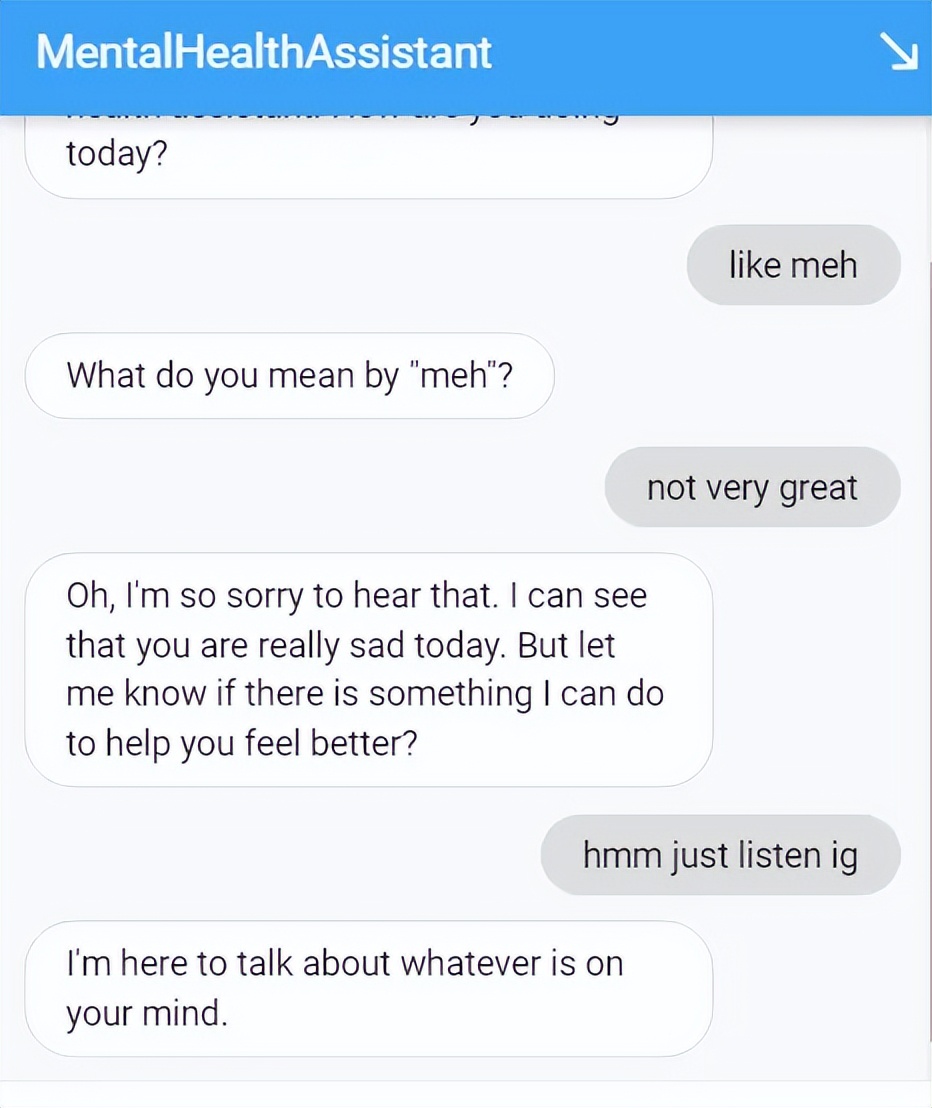Click the white space below the last message
Viewport: 932px width, 1108px height.
point(466,1090)
